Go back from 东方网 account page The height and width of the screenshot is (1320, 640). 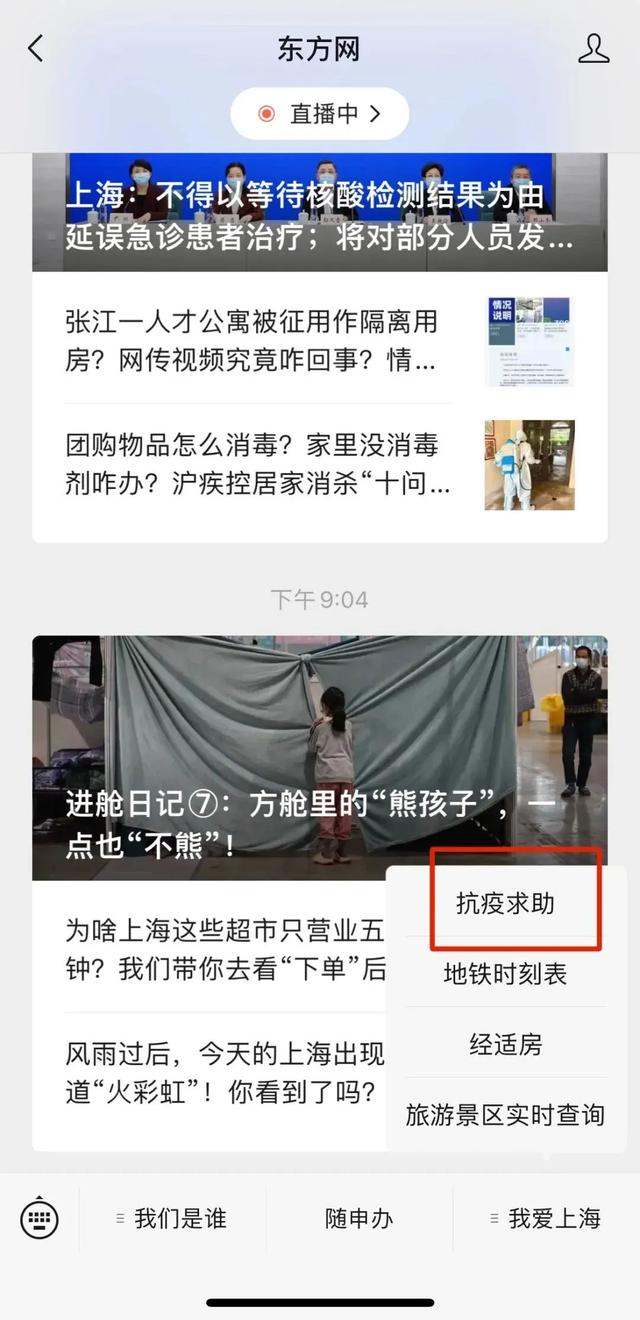[x=36, y=49]
